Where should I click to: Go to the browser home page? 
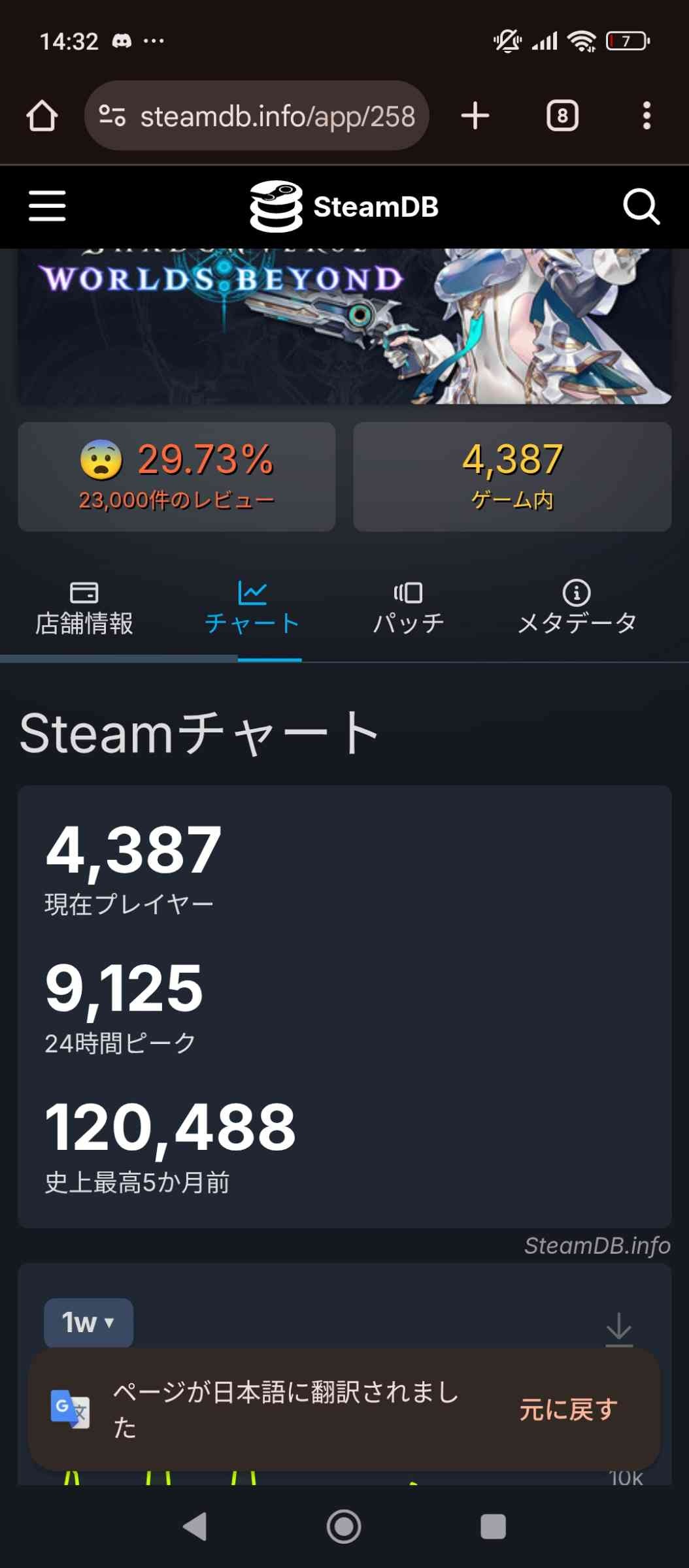[42, 116]
